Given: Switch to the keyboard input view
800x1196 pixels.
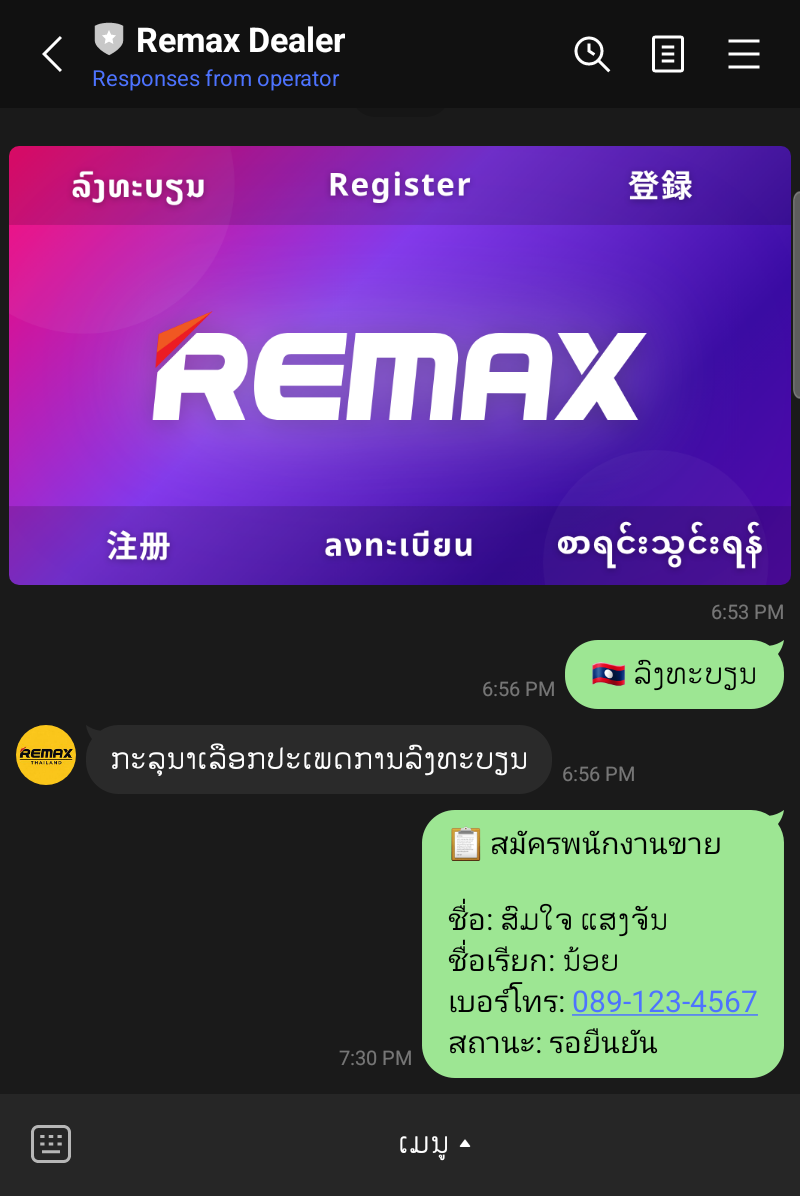Looking at the screenshot, I should click(x=52, y=1143).
